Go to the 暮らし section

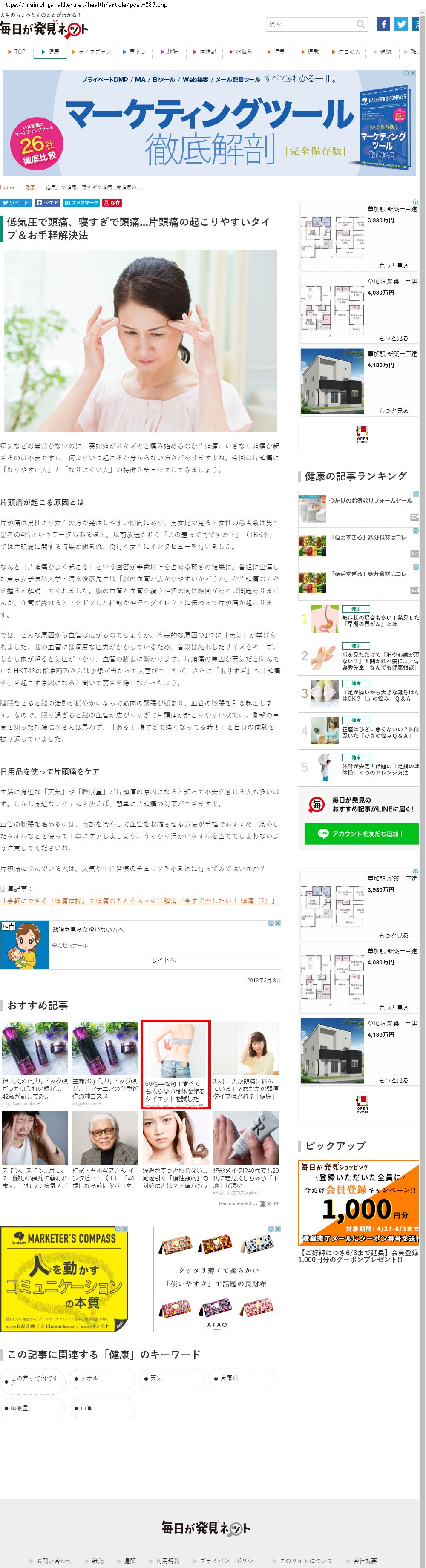[133, 52]
